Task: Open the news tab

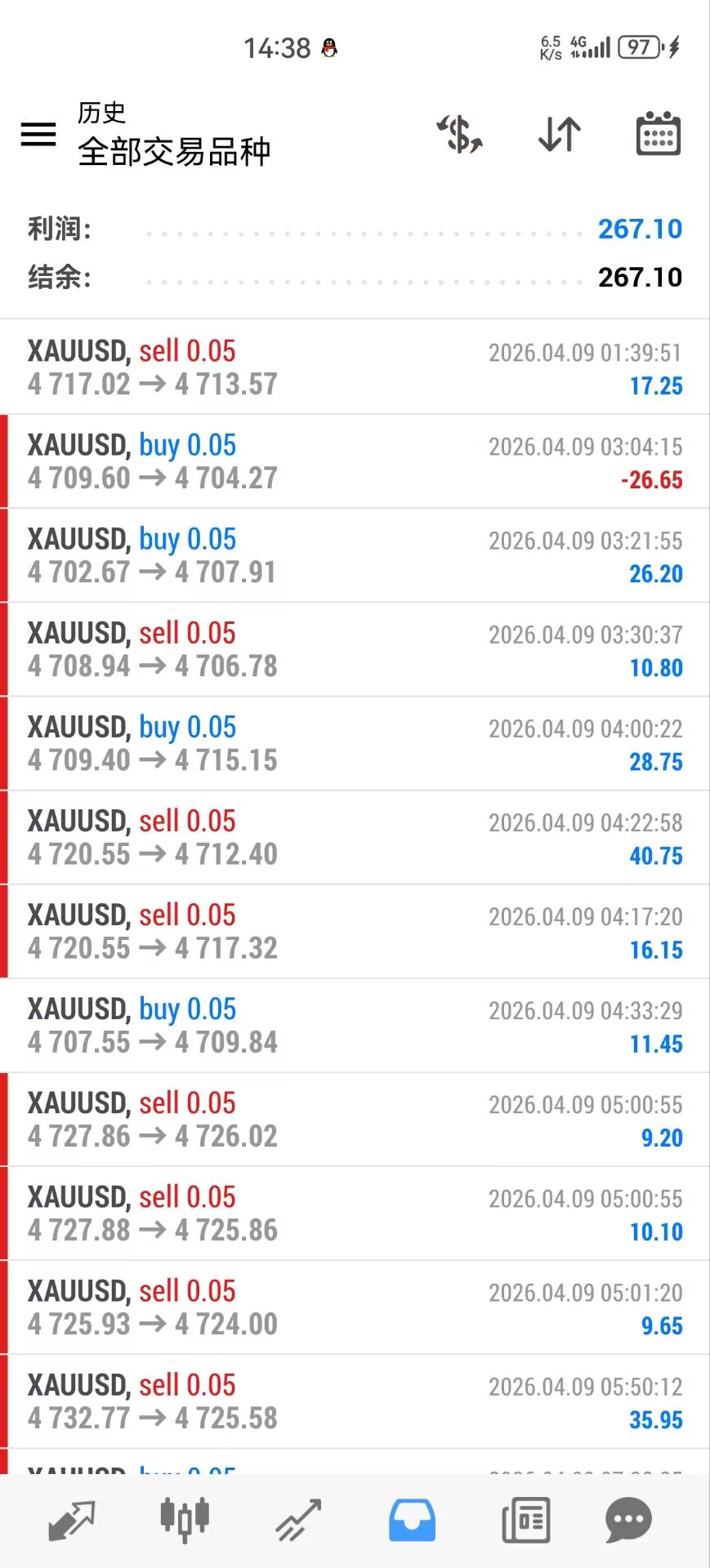Action: pos(525,1521)
